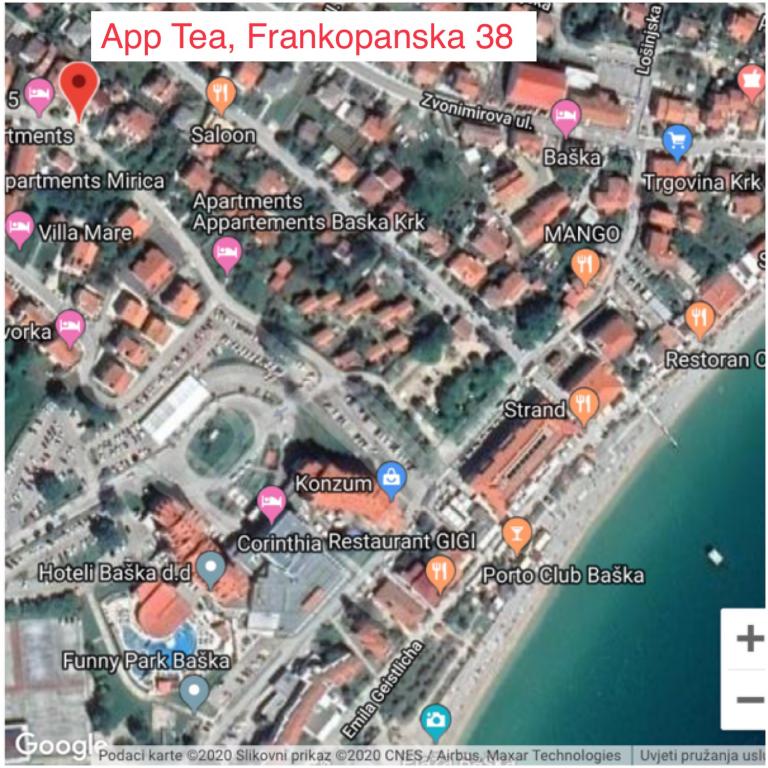Select the MANGO restaurant marker
The height and width of the screenshot is (768, 768).
[x=587, y=265]
